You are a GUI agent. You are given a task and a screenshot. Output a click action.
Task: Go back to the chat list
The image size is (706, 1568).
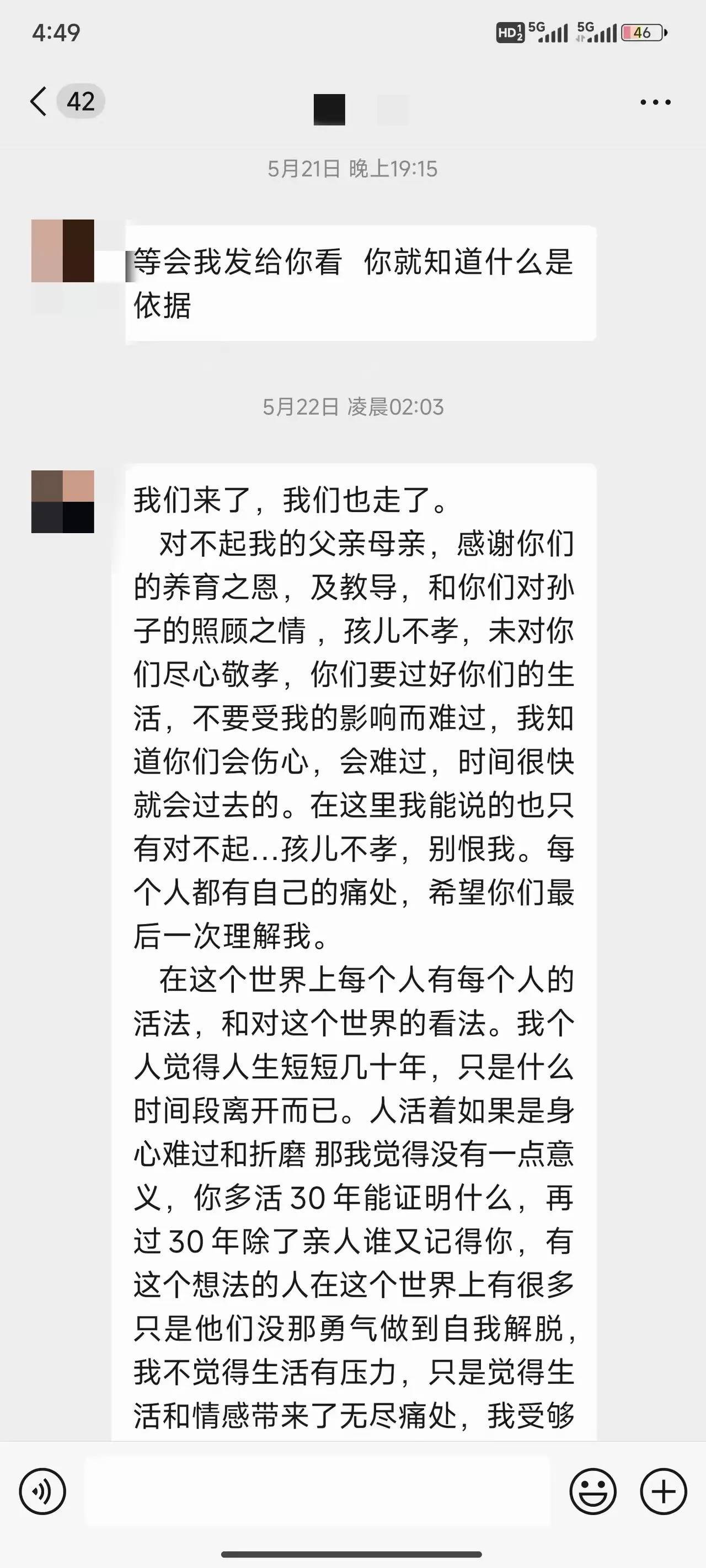click(x=39, y=101)
